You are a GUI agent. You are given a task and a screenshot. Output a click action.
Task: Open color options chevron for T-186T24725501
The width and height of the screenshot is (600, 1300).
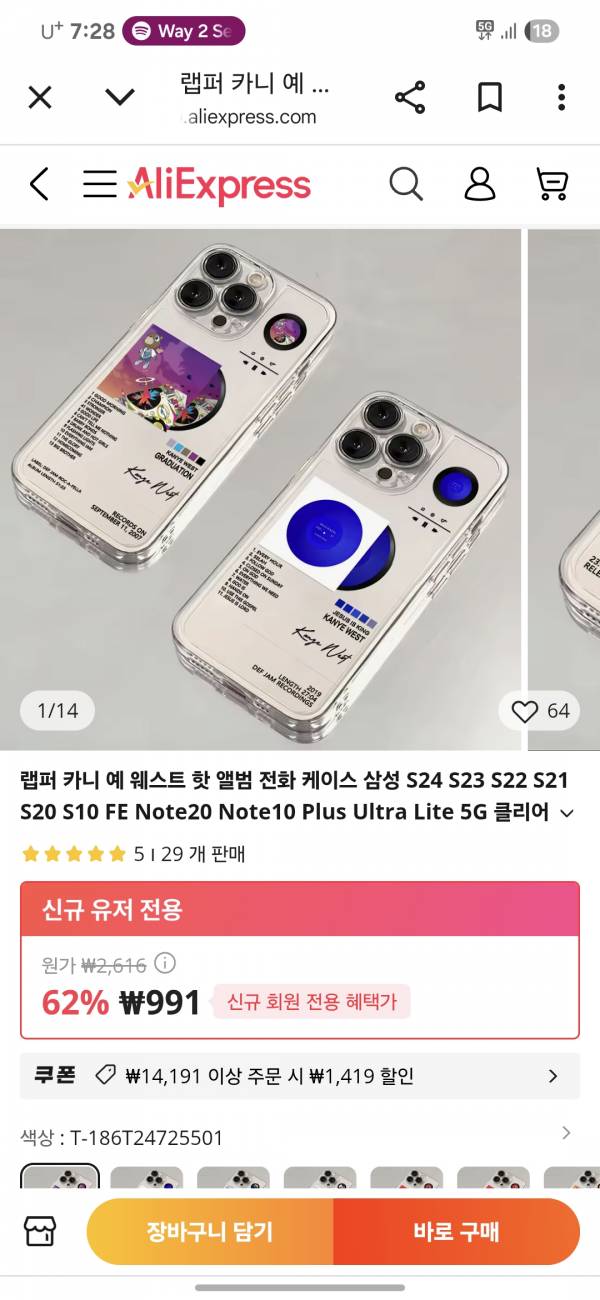(x=566, y=1133)
